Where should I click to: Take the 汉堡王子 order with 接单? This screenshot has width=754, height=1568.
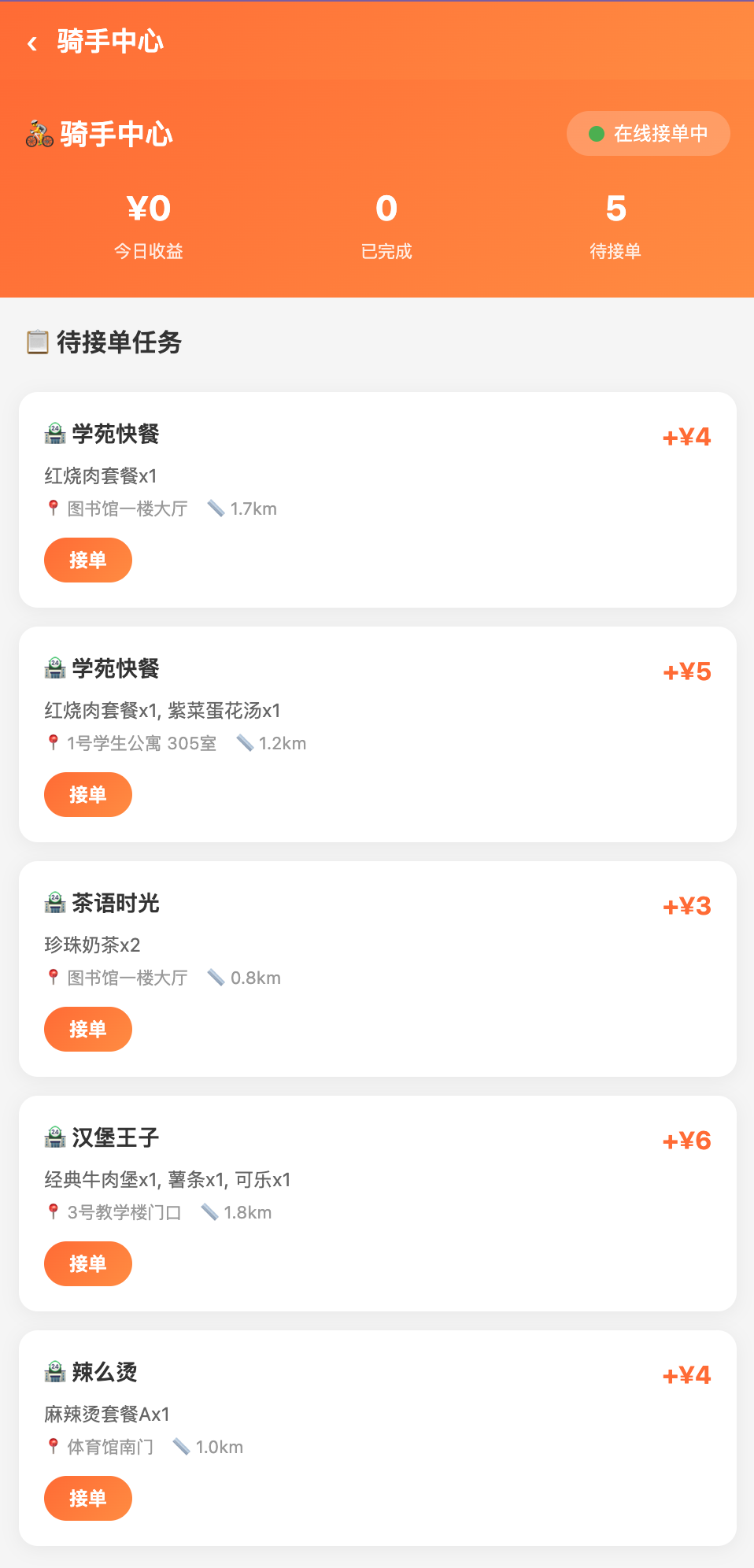88,1264
